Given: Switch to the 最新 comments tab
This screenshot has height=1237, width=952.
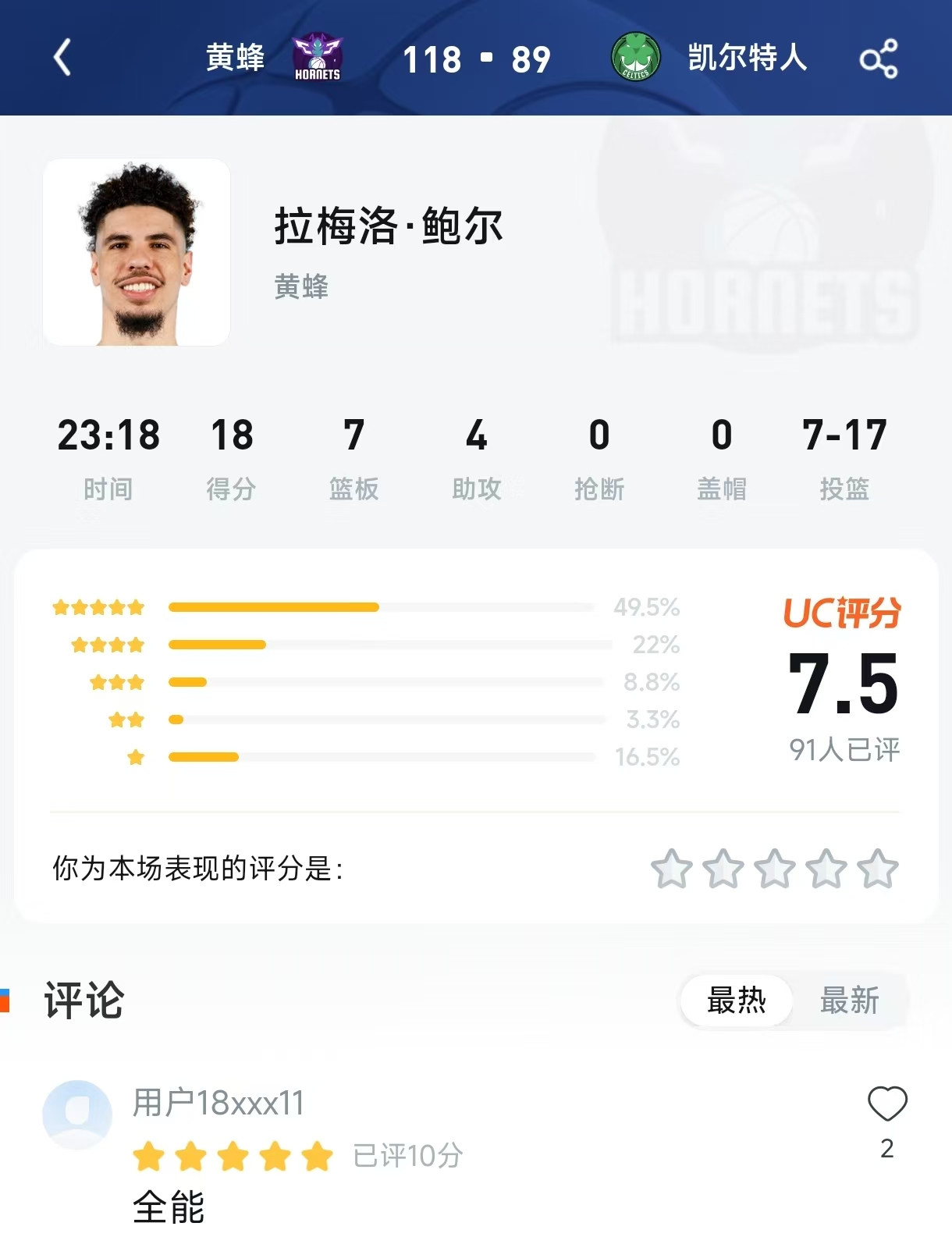Looking at the screenshot, I should [x=849, y=1001].
